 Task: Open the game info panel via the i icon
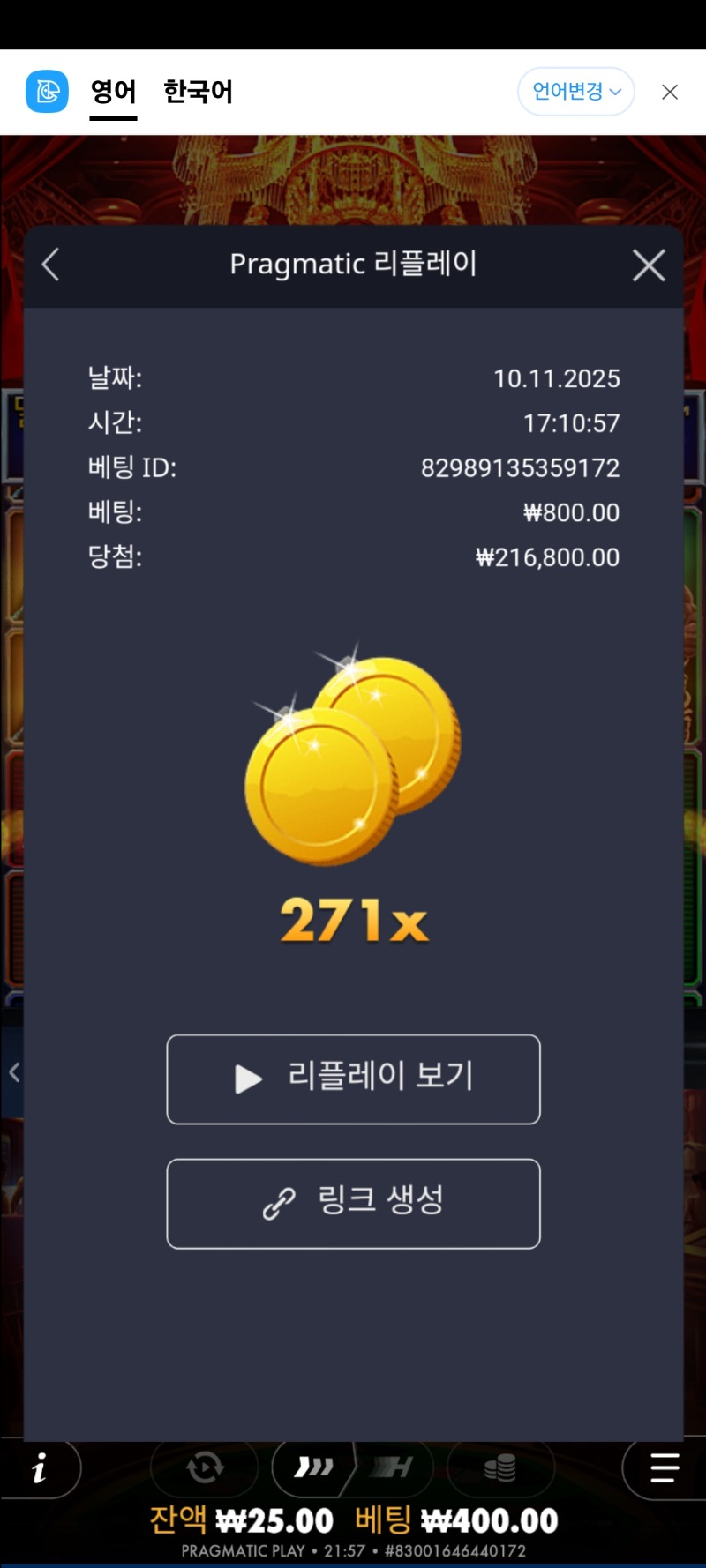click(39, 1468)
